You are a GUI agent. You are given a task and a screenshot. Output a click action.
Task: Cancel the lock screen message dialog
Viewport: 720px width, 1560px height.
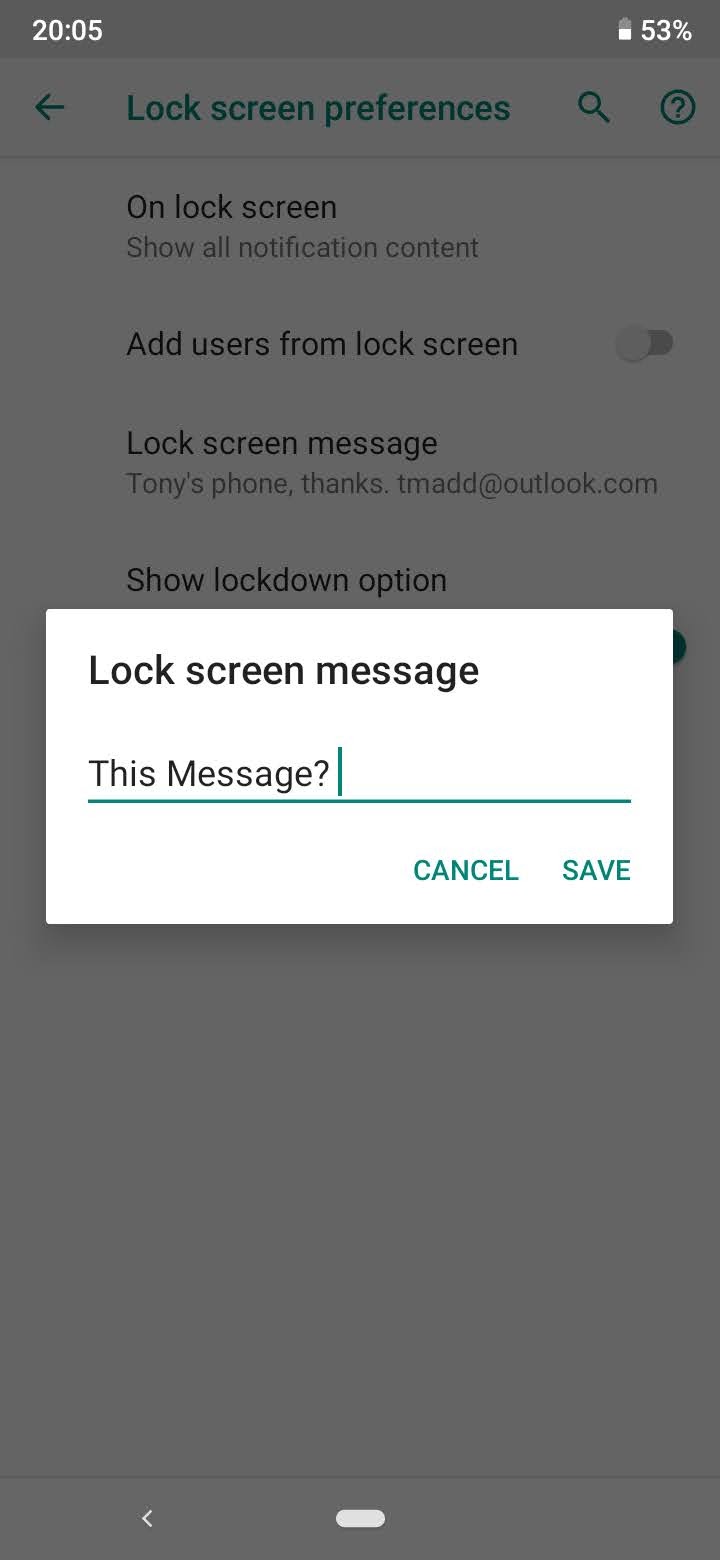[x=466, y=870]
